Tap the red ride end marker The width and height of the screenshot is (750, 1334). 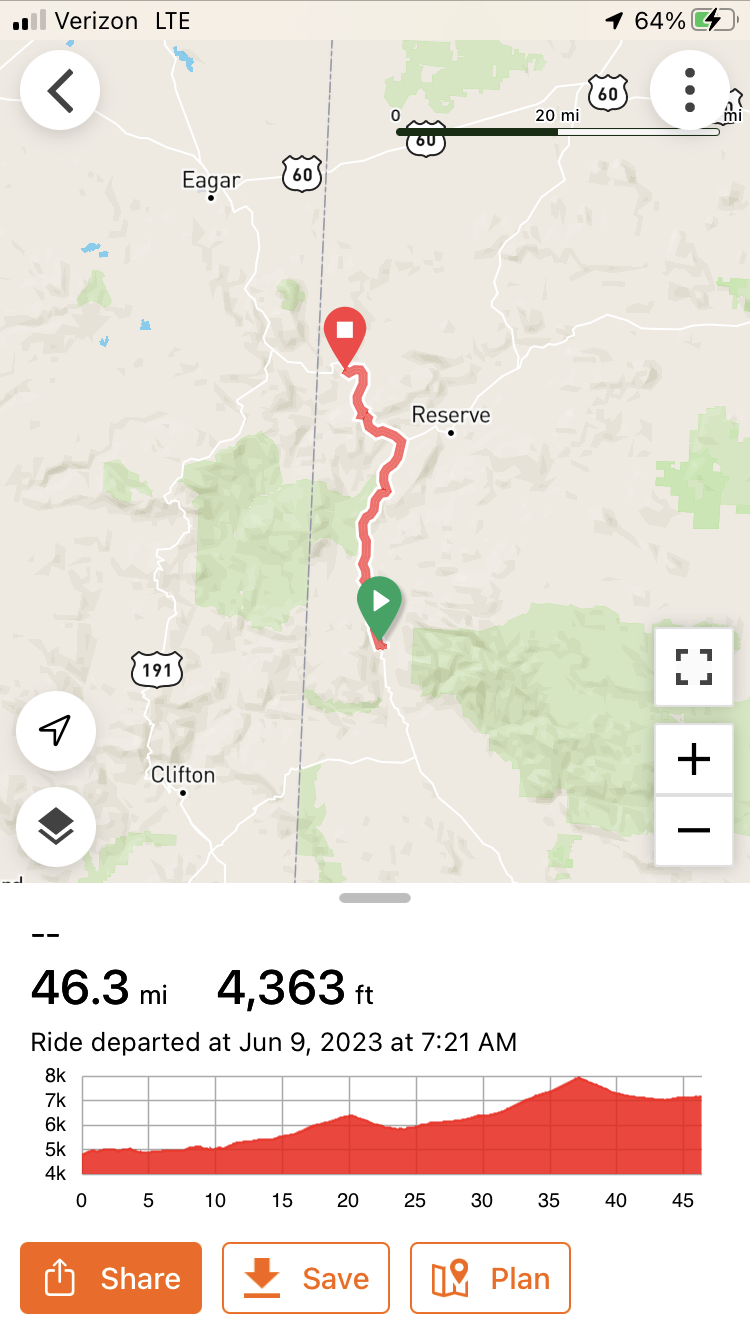[346, 335]
